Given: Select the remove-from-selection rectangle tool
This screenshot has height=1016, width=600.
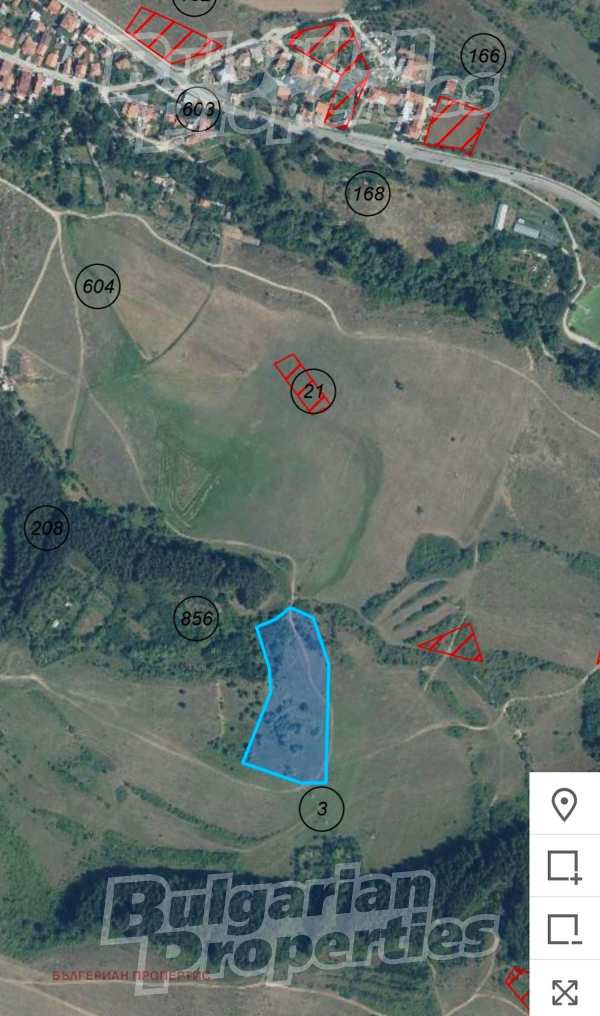Looking at the screenshot, I should [564, 929].
